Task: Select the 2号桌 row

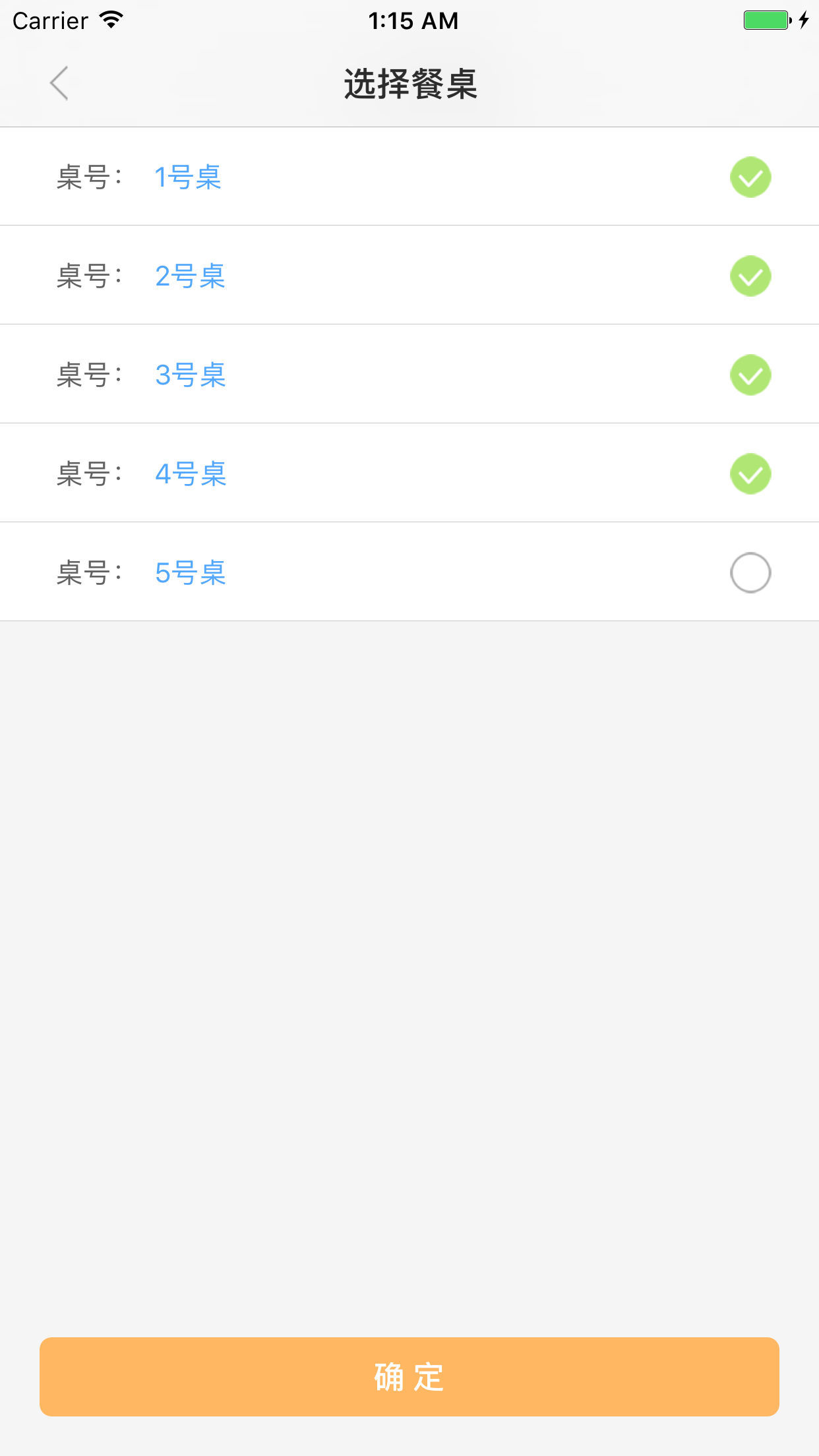Action: pos(396,276)
